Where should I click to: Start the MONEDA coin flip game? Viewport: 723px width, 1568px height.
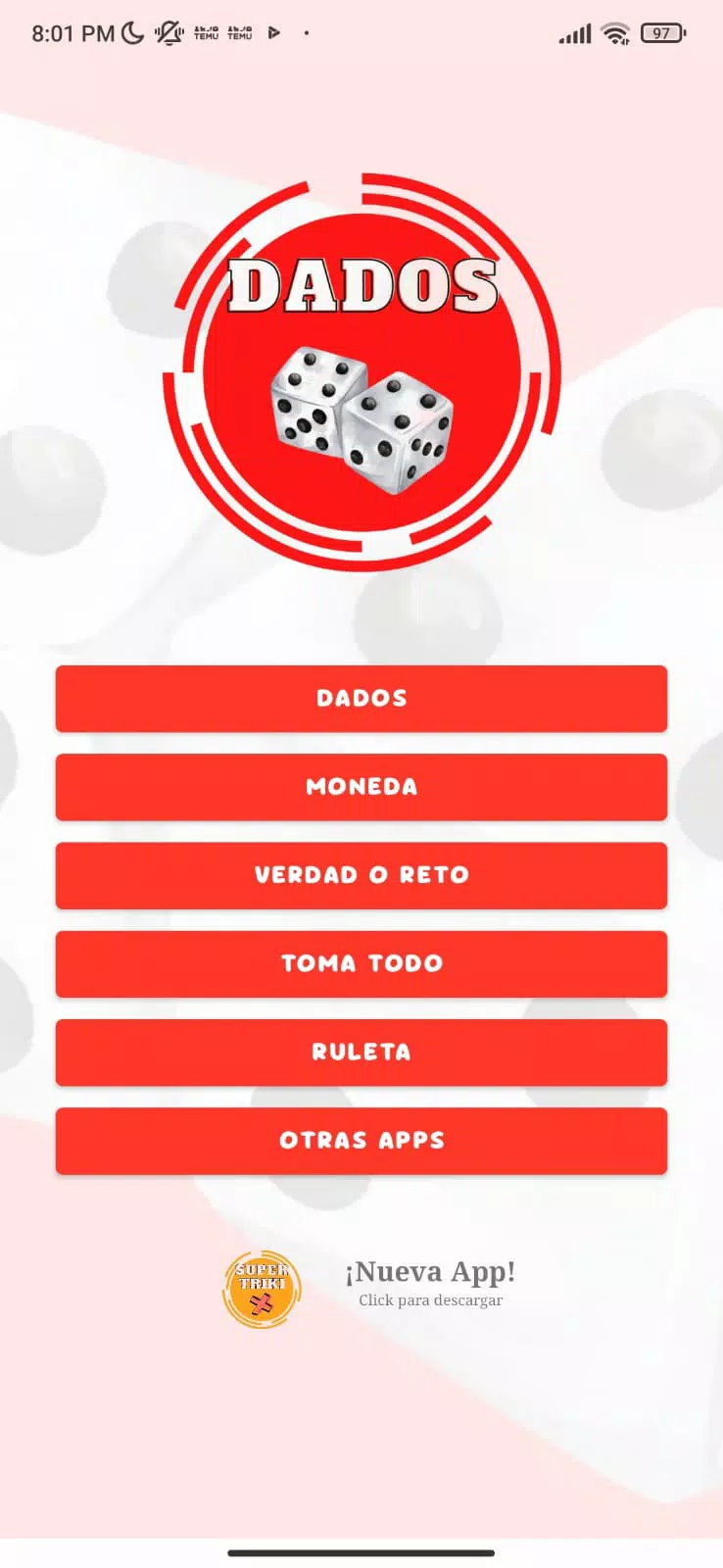point(361,787)
